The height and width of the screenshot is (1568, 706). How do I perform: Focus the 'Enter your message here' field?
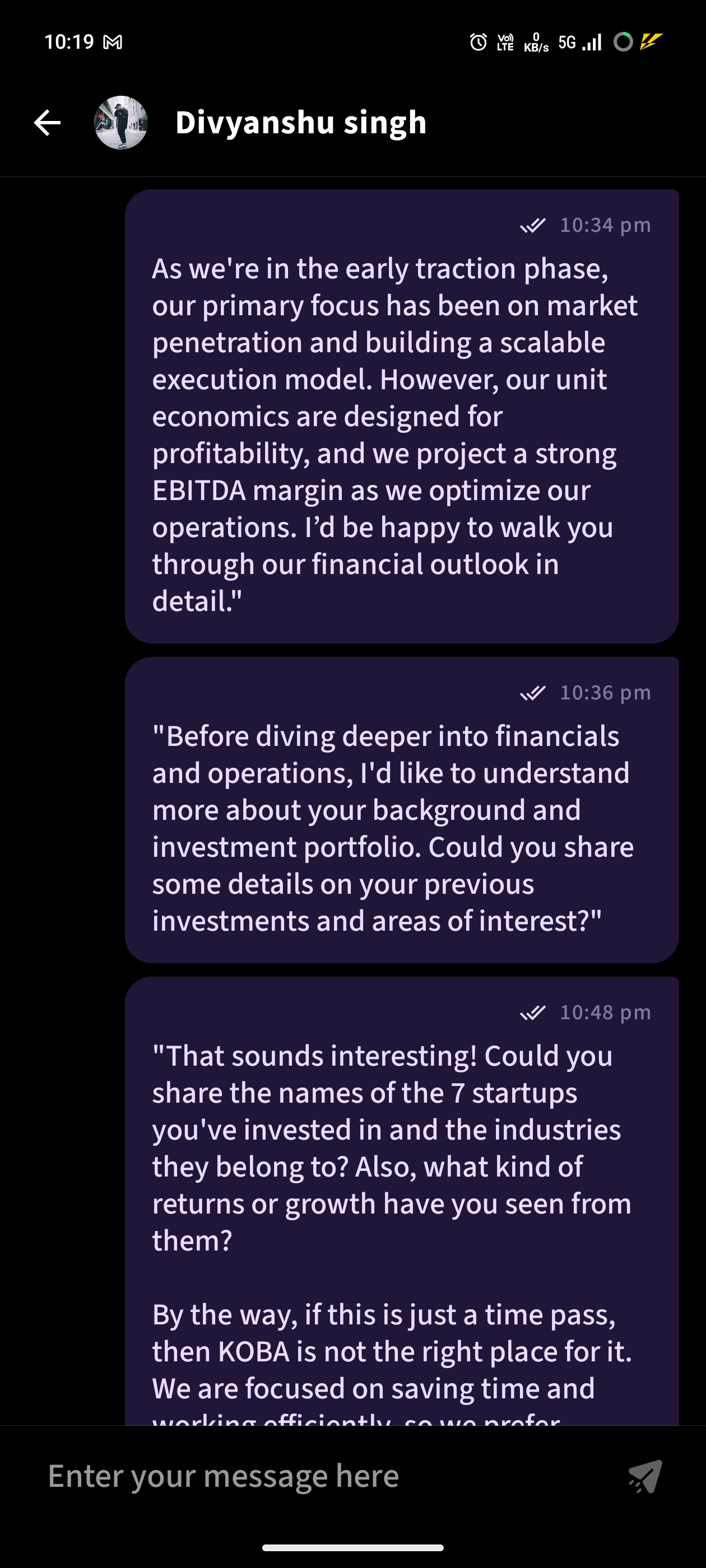click(317, 1476)
